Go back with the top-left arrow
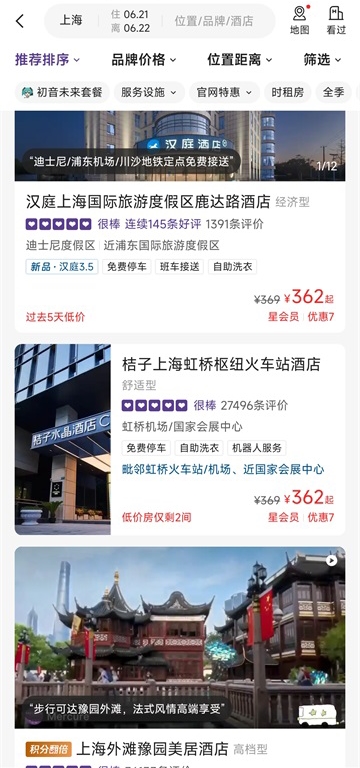The width and height of the screenshot is (360, 768). pos(20,21)
